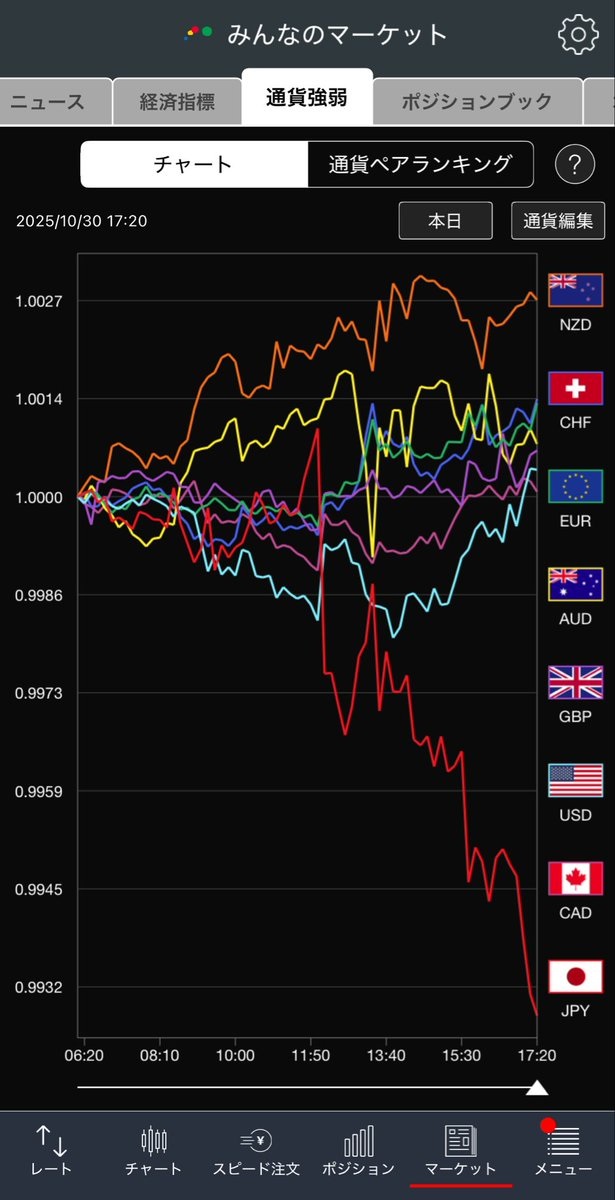This screenshot has width=615, height=1200.
Task: Open the help question mark icon
Action: [x=574, y=165]
